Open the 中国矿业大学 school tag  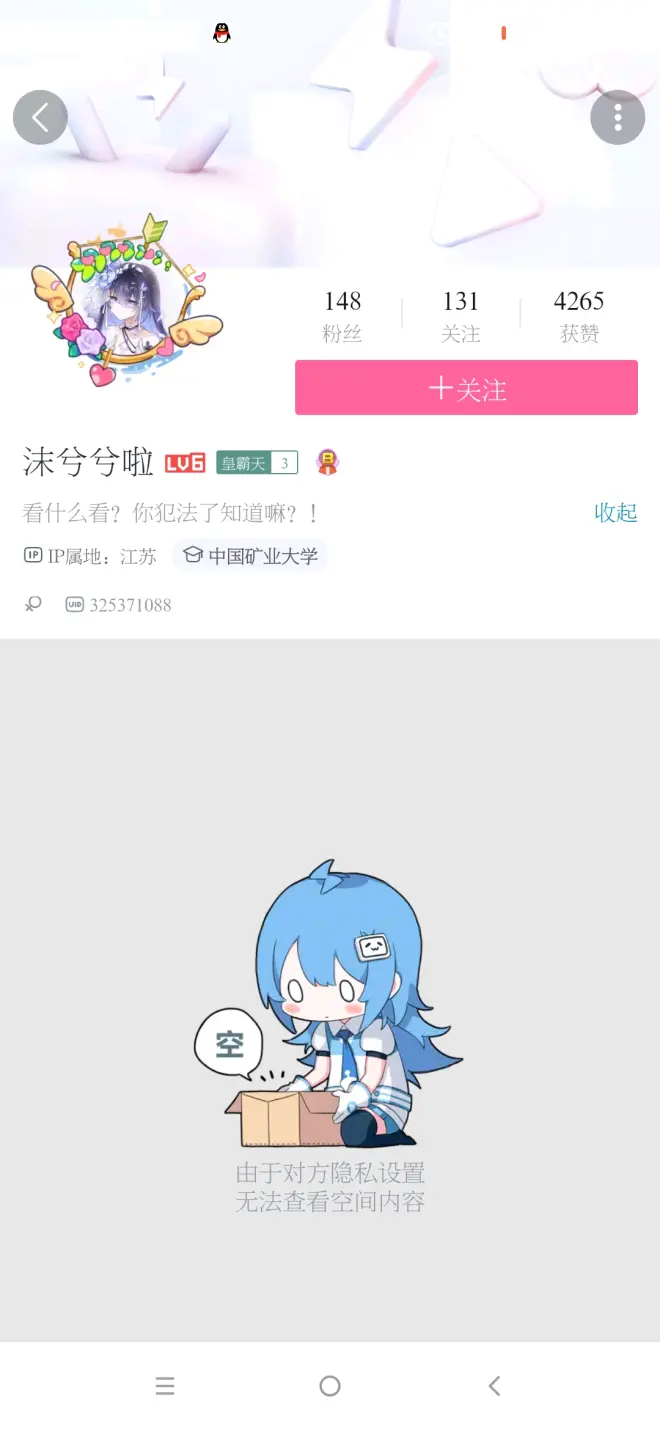(x=251, y=556)
